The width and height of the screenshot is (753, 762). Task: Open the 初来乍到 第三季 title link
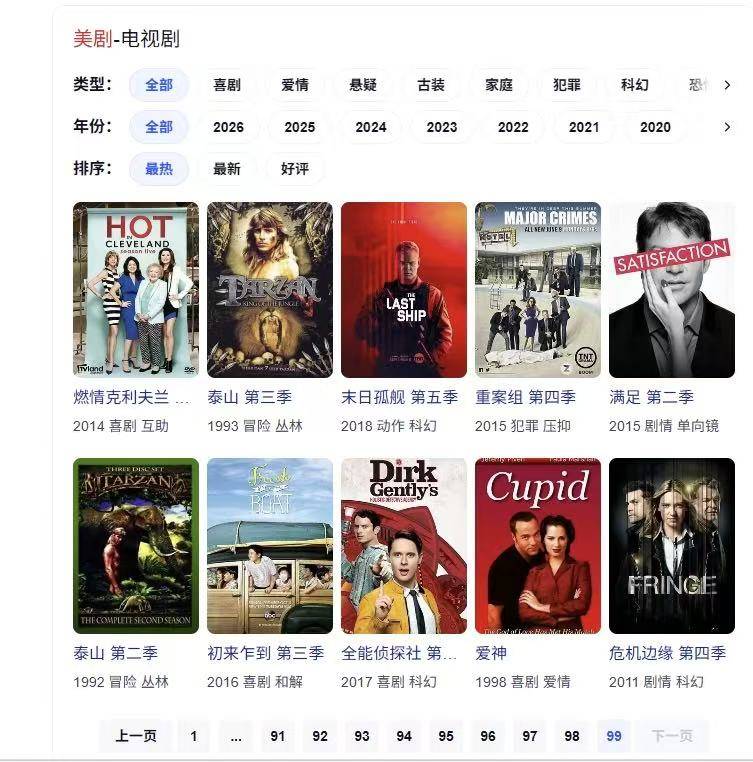click(x=265, y=653)
